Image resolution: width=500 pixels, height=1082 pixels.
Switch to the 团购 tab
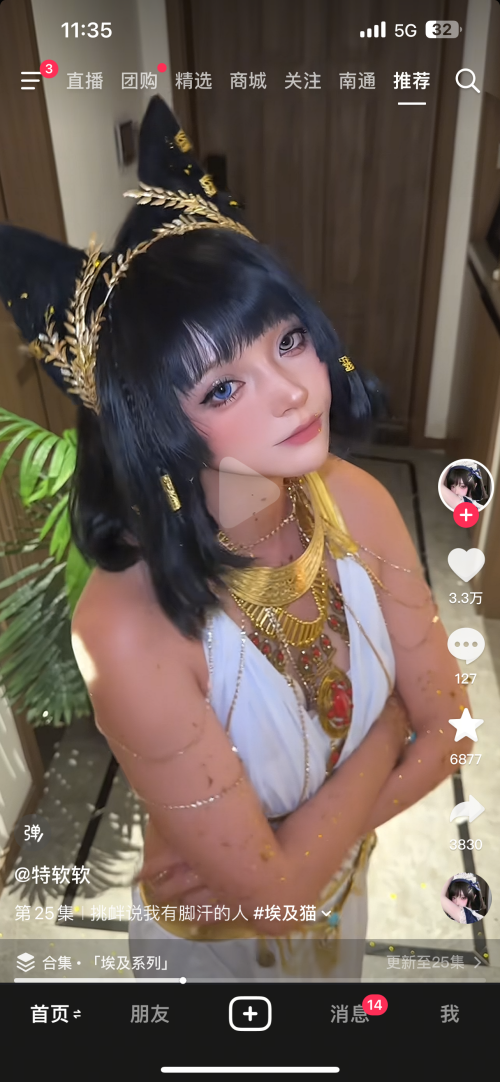click(x=139, y=81)
